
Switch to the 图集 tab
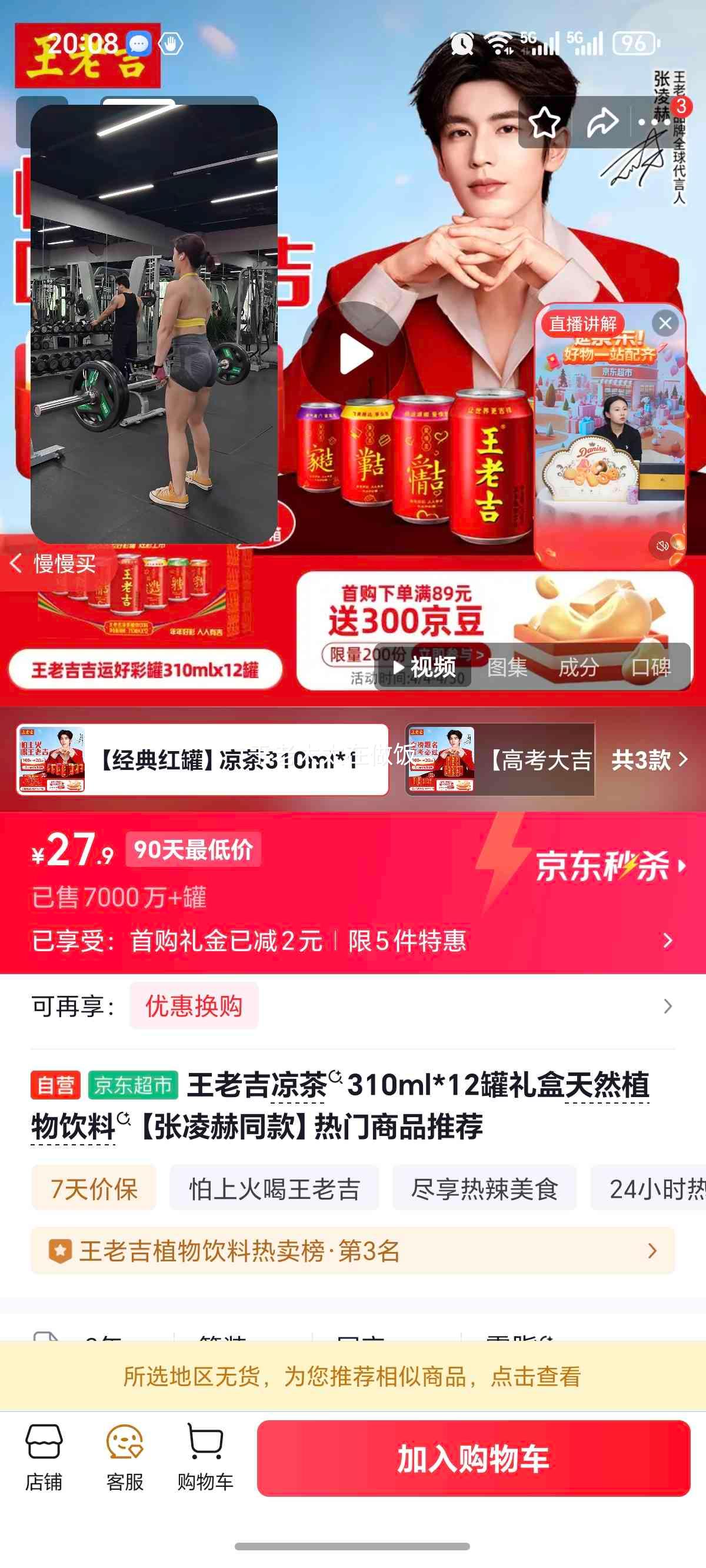pos(508,667)
